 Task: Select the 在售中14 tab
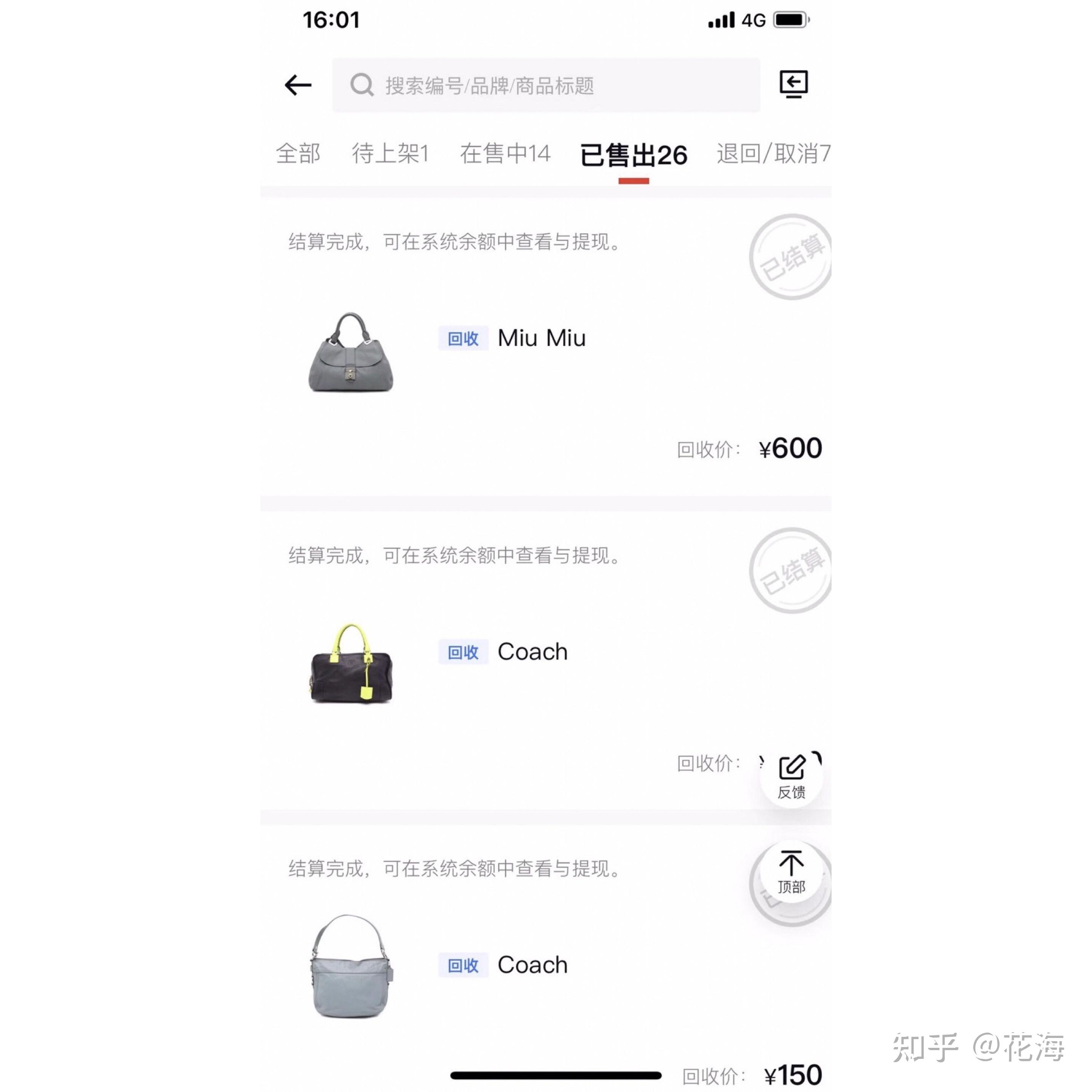(505, 154)
